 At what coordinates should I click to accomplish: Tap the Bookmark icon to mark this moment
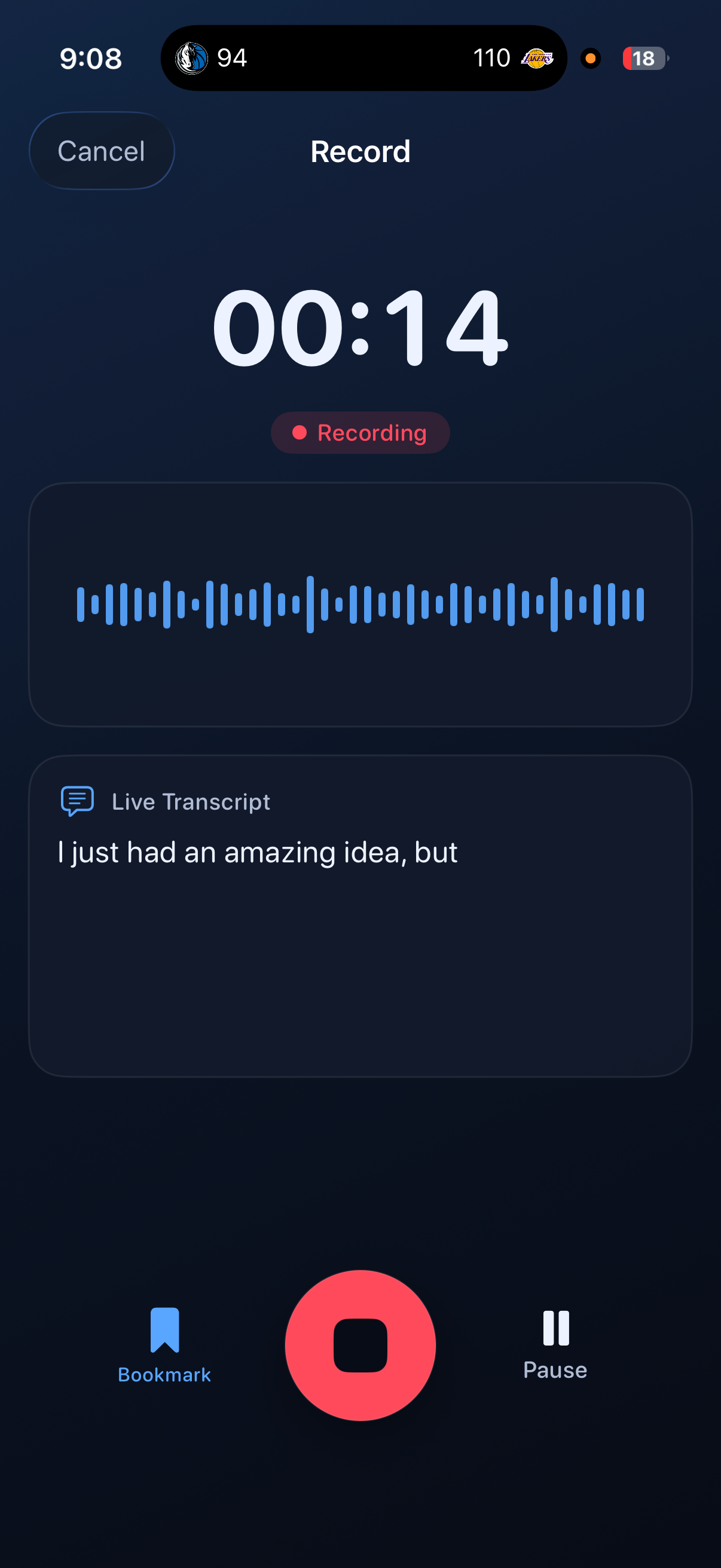164,1330
